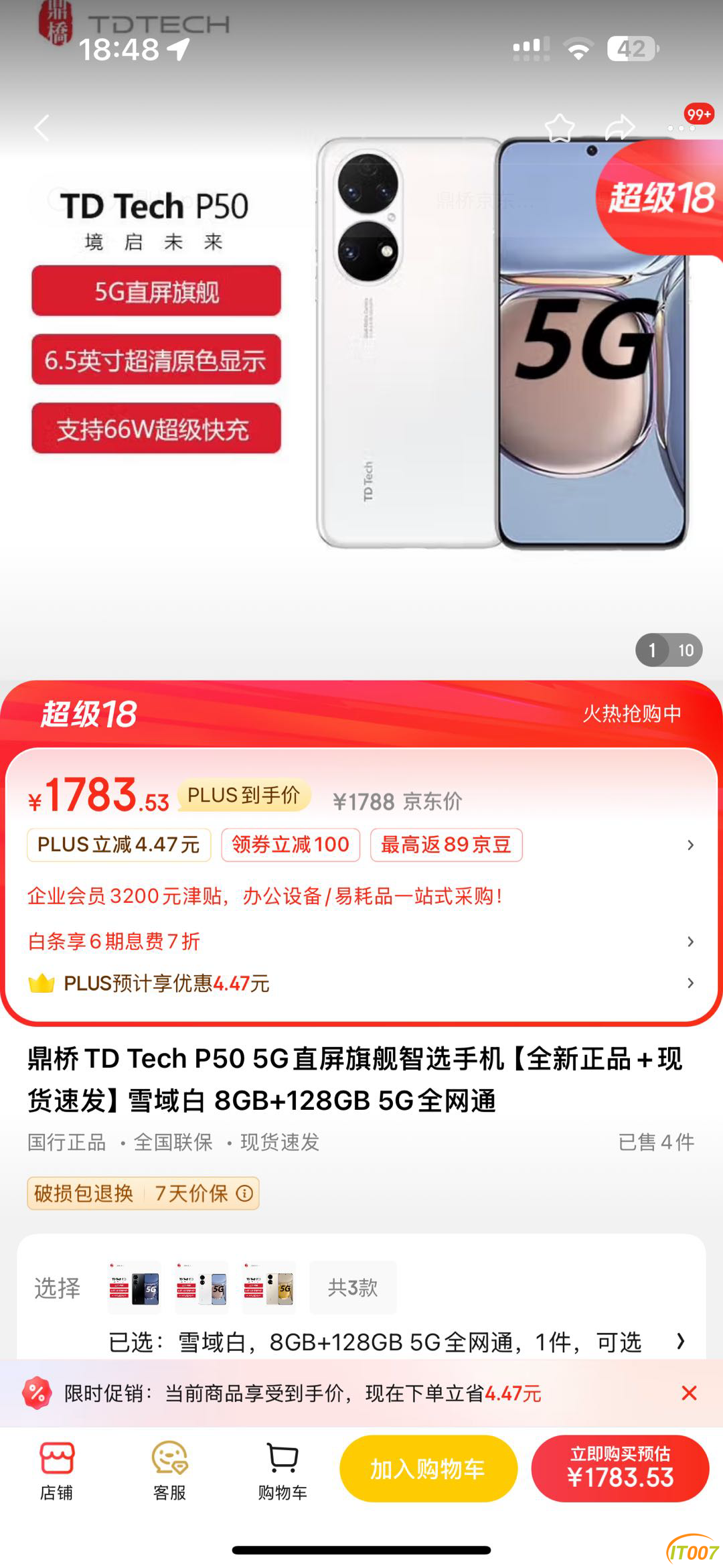Favorite this product with the star icon

[x=559, y=127]
